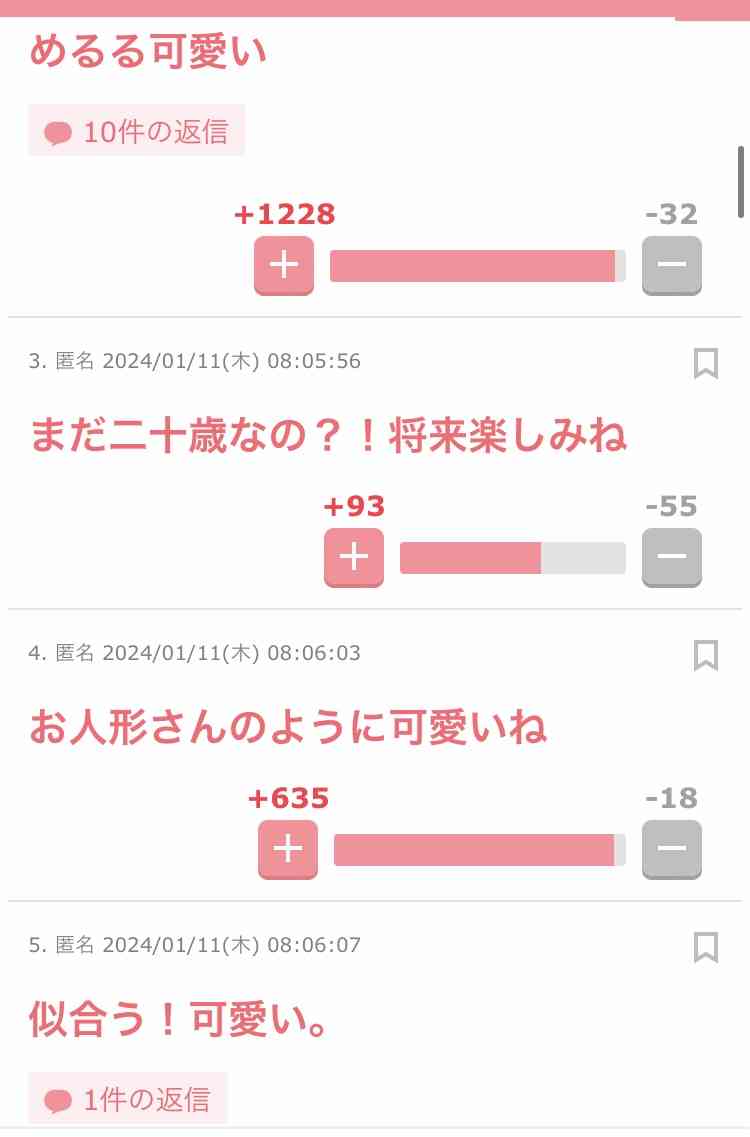
Task: Bookmark comment 5
Action: pyautogui.click(x=706, y=946)
